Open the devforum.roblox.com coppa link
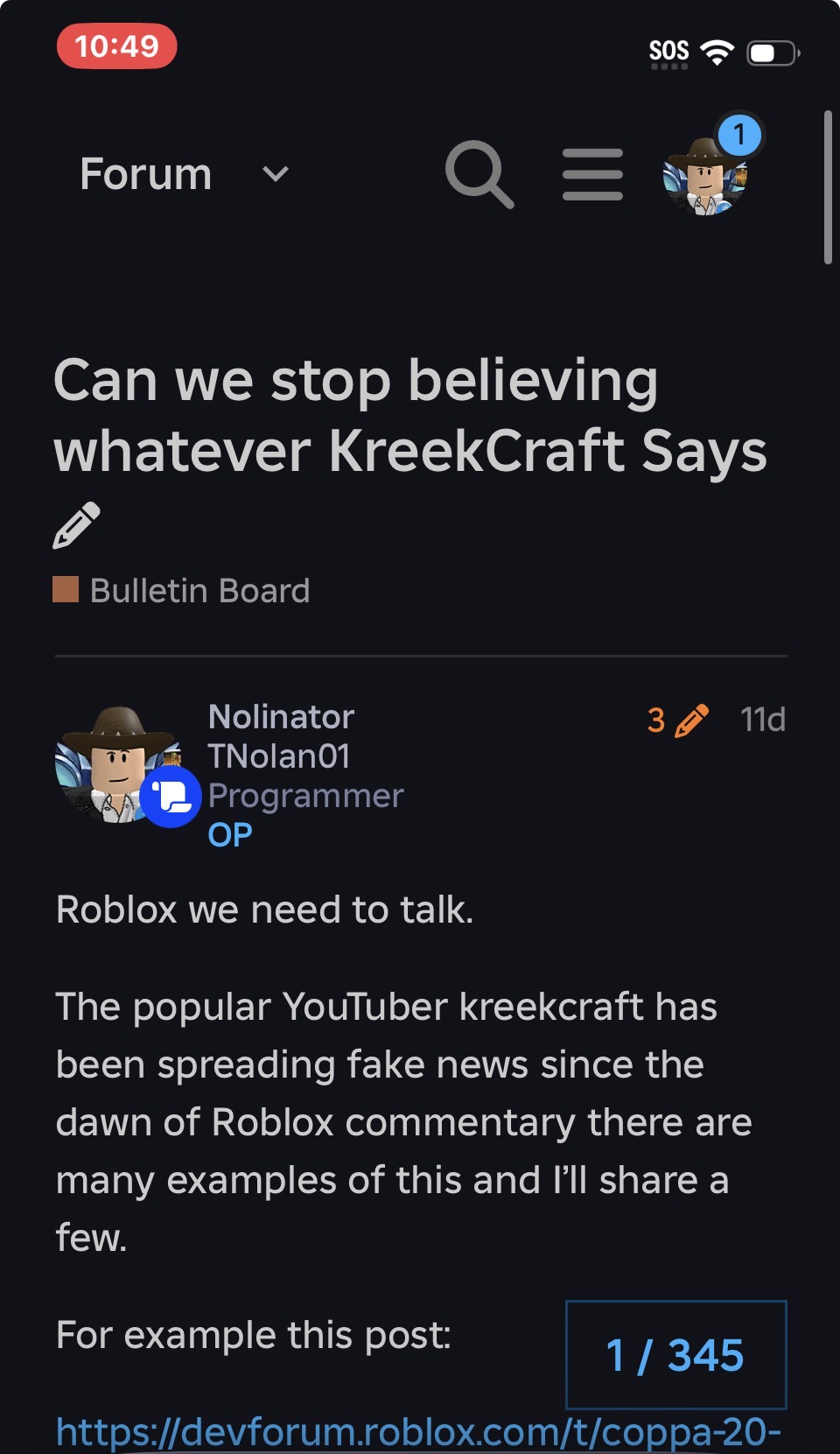 418,1432
